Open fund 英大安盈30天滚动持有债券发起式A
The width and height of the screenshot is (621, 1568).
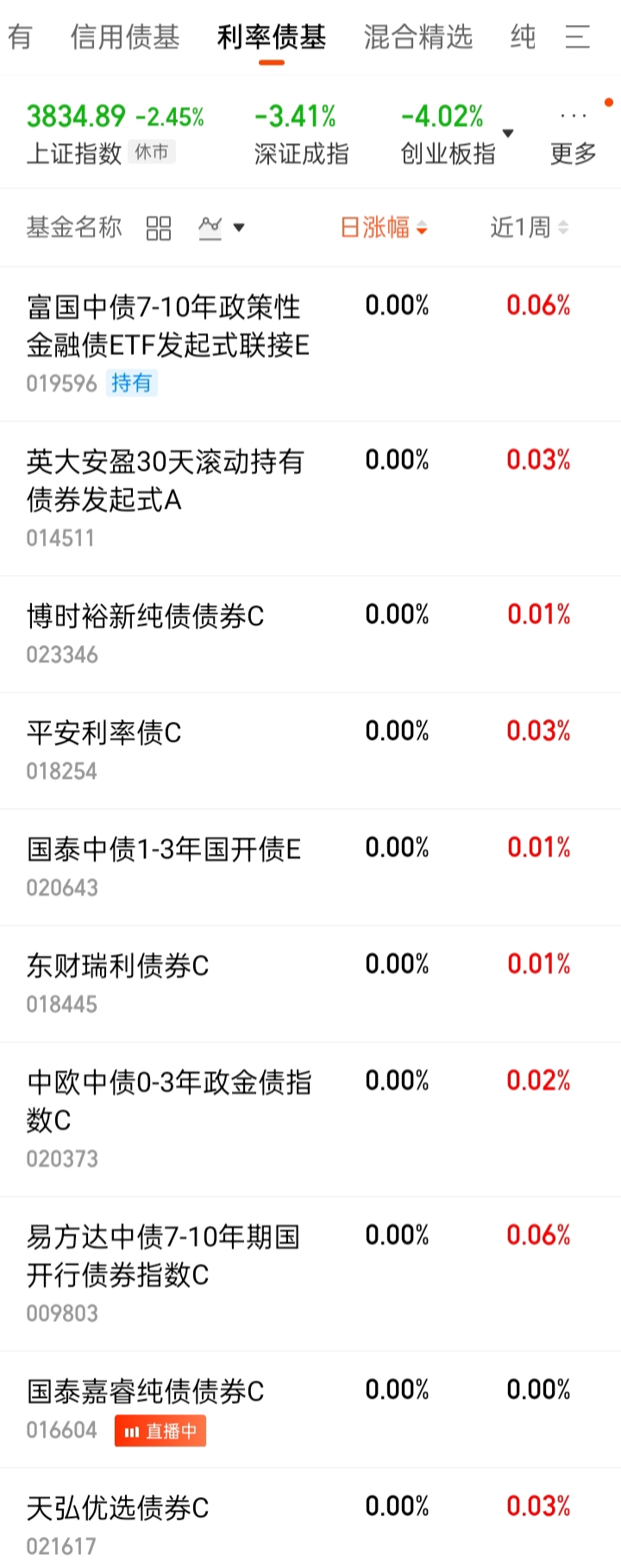pos(310,499)
